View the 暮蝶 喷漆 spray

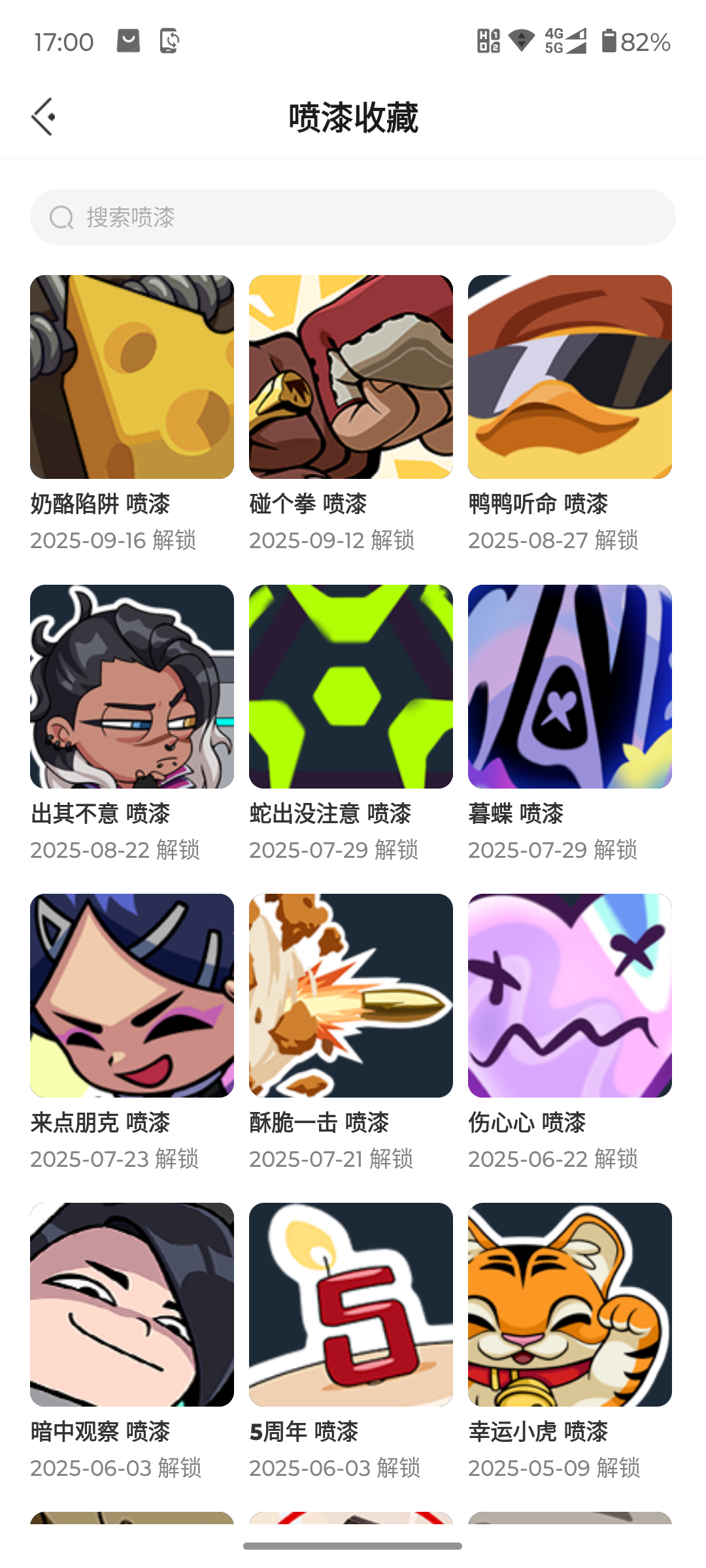(570, 687)
